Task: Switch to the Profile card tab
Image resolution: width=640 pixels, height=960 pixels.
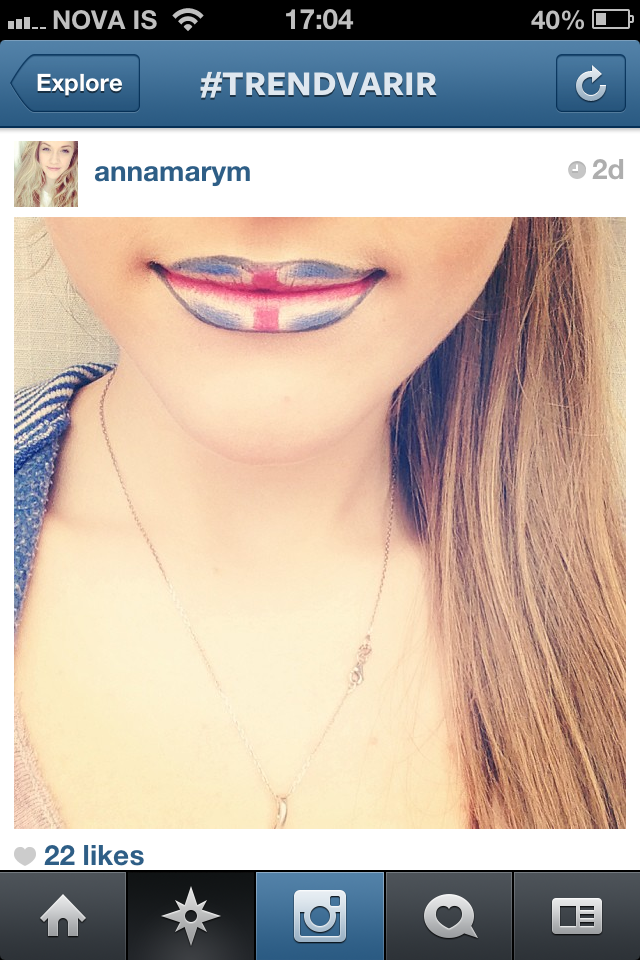Action: click(x=577, y=916)
